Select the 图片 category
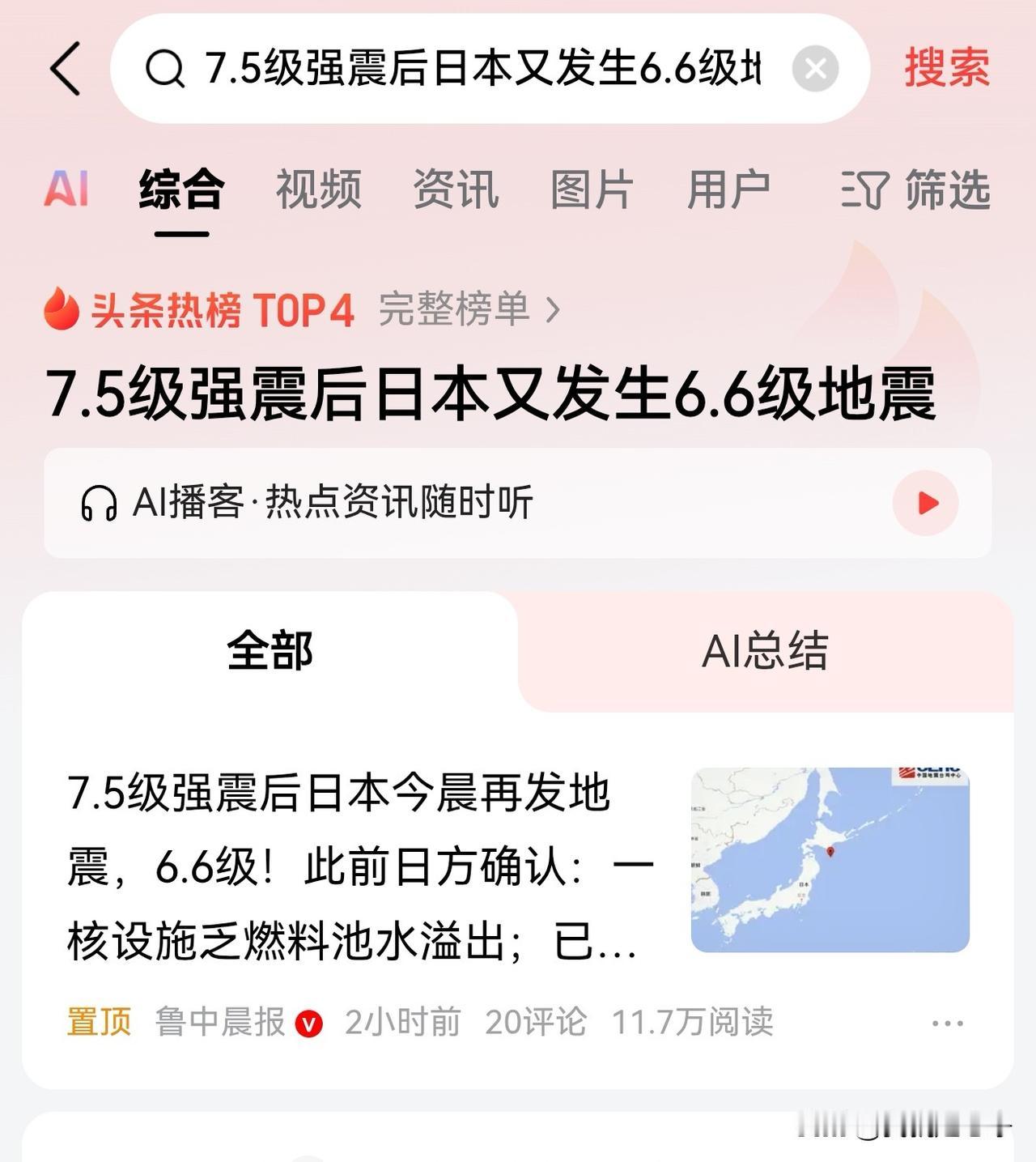Image resolution: width=1036 pixels, height=1162 pixels. [x=593, y=189]
